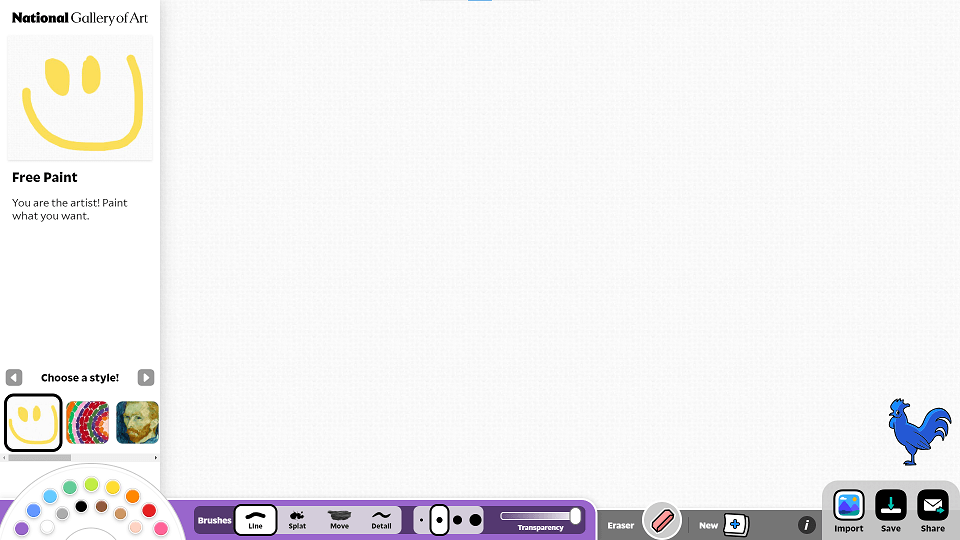Screen dimensions: 960x540
Task: Pick the orange color swatch
Action: (133, 496)
